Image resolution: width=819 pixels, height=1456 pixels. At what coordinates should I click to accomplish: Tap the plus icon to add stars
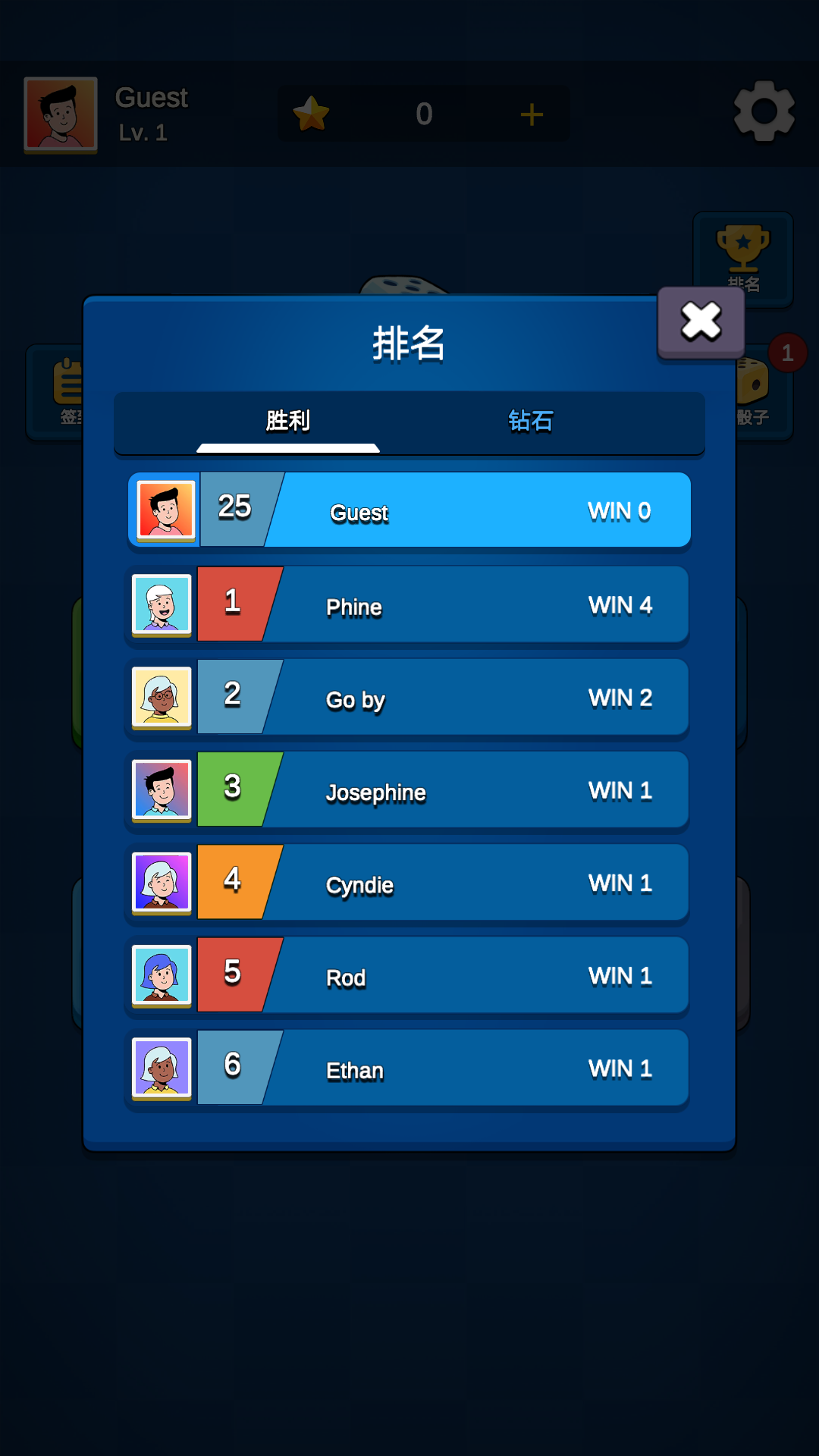coord(531,114)
